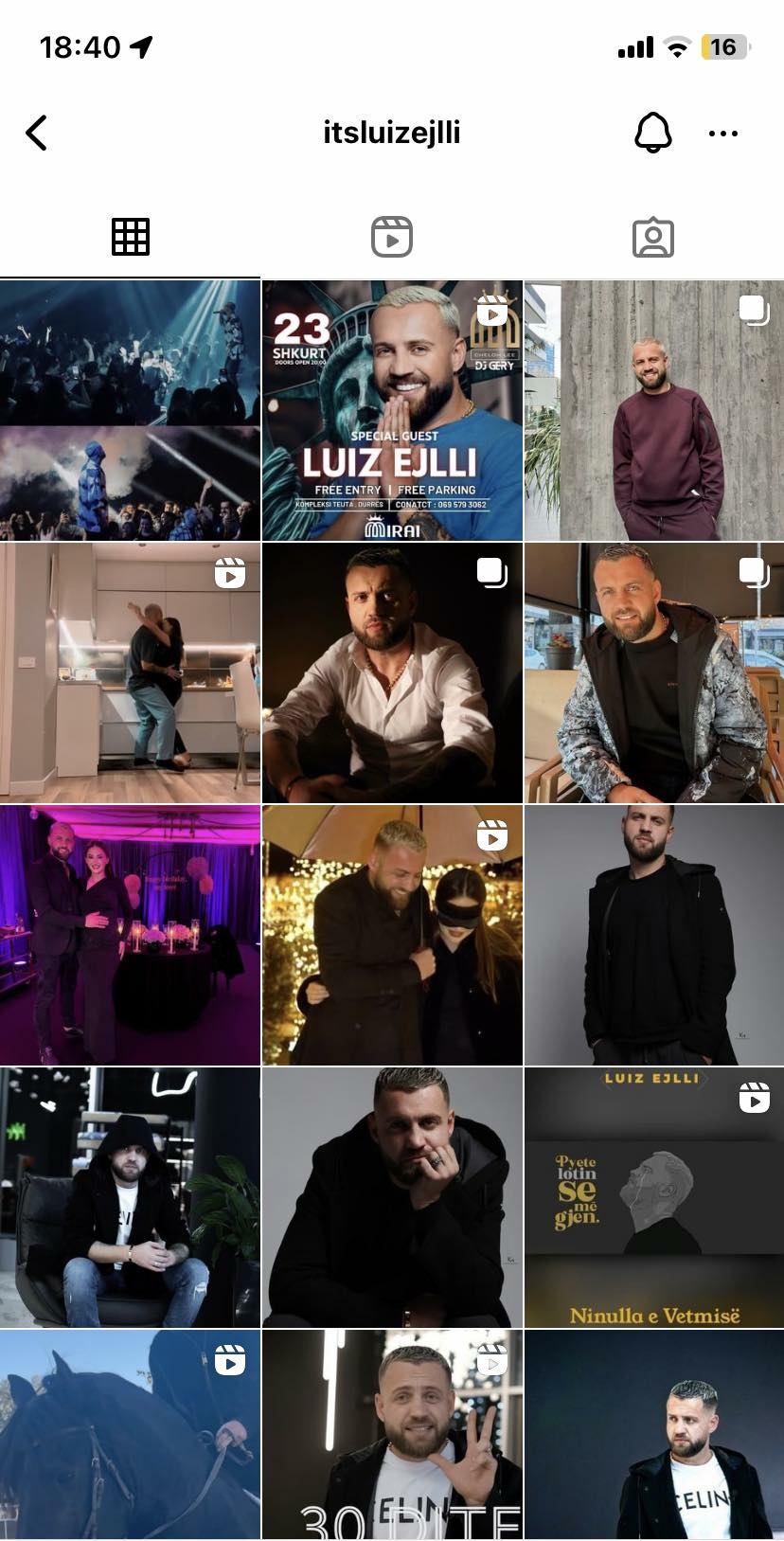
Task: Switch to the posts grid tab
Action: (131, 237)
